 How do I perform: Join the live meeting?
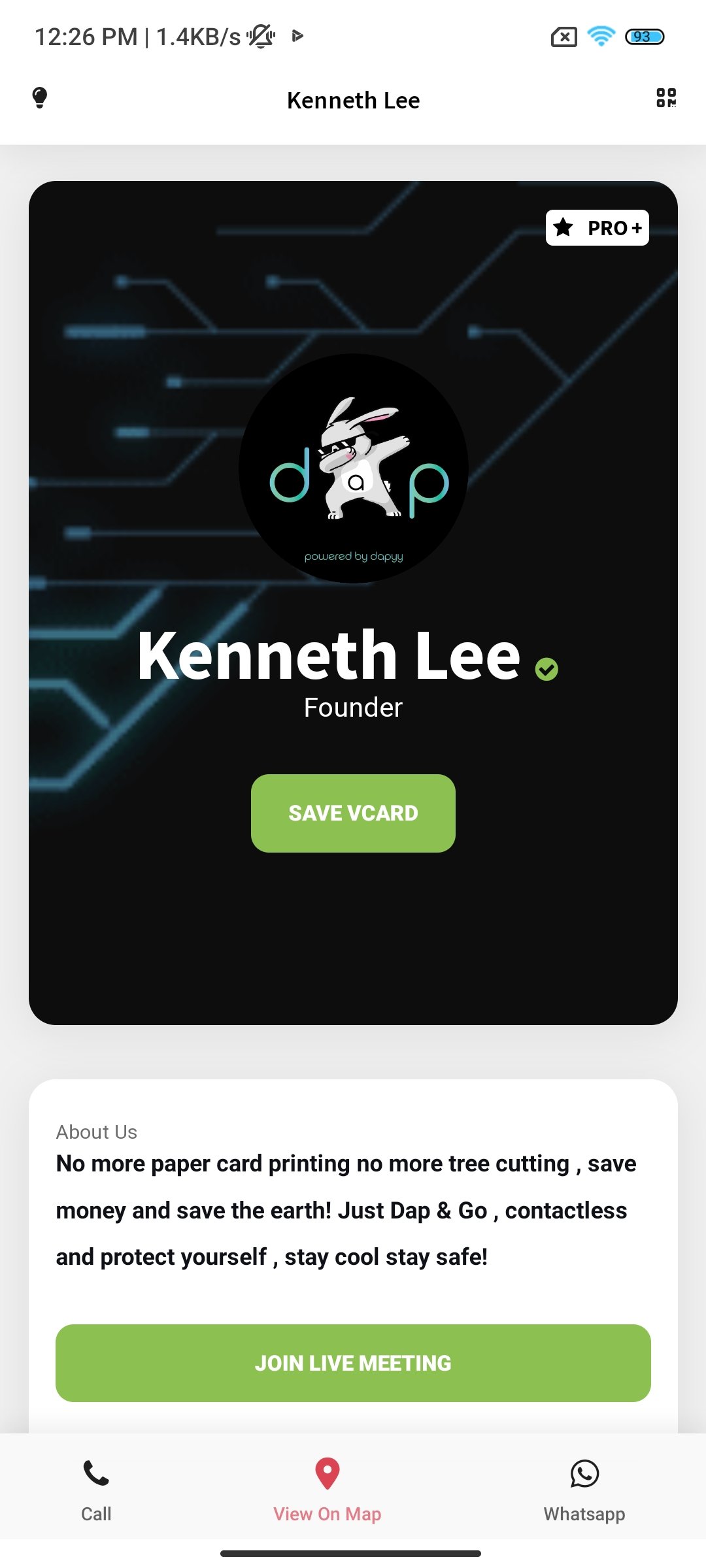point(353,1363)
